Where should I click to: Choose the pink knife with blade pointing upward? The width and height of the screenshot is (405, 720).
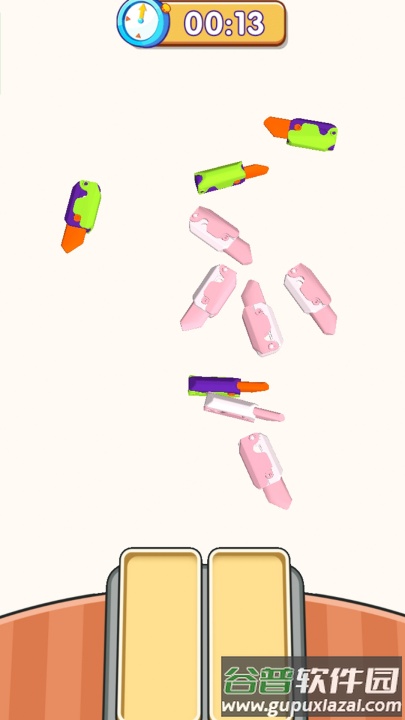click(x=262, y=318)
